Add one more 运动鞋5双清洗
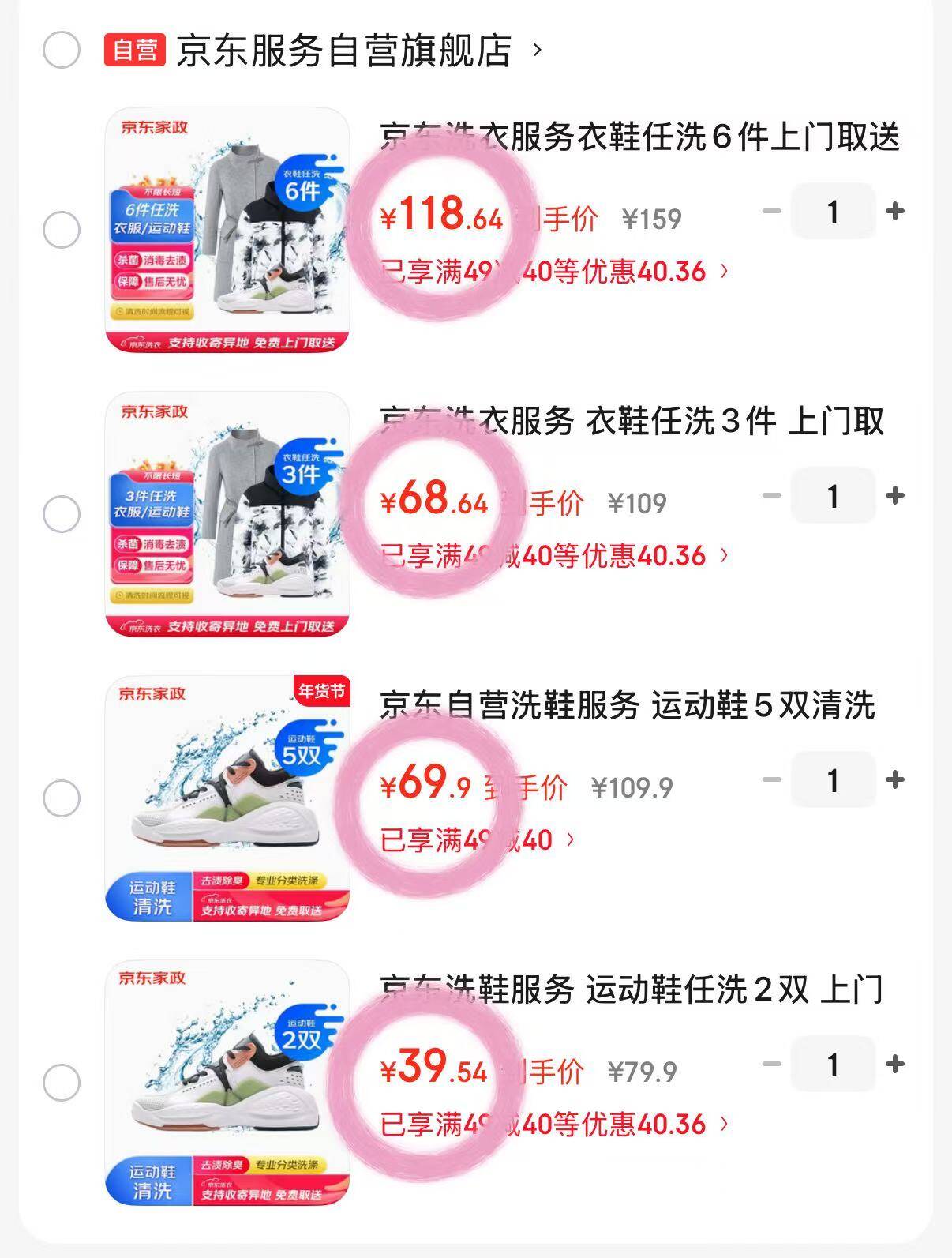Image resolution: width=952 pixels, height=1258 pixels. tap(895, 780)
